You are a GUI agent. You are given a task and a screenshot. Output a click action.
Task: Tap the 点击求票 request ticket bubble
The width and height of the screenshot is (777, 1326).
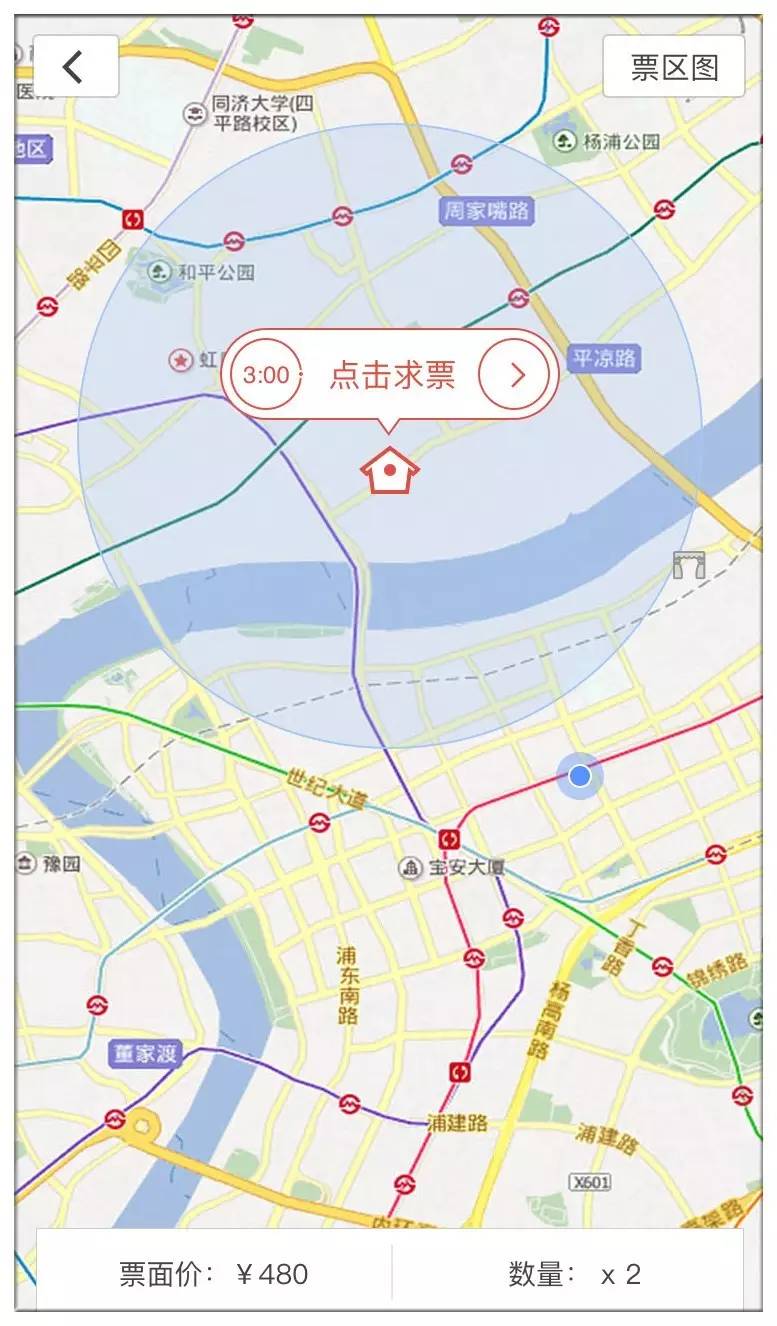coord(390,375)
